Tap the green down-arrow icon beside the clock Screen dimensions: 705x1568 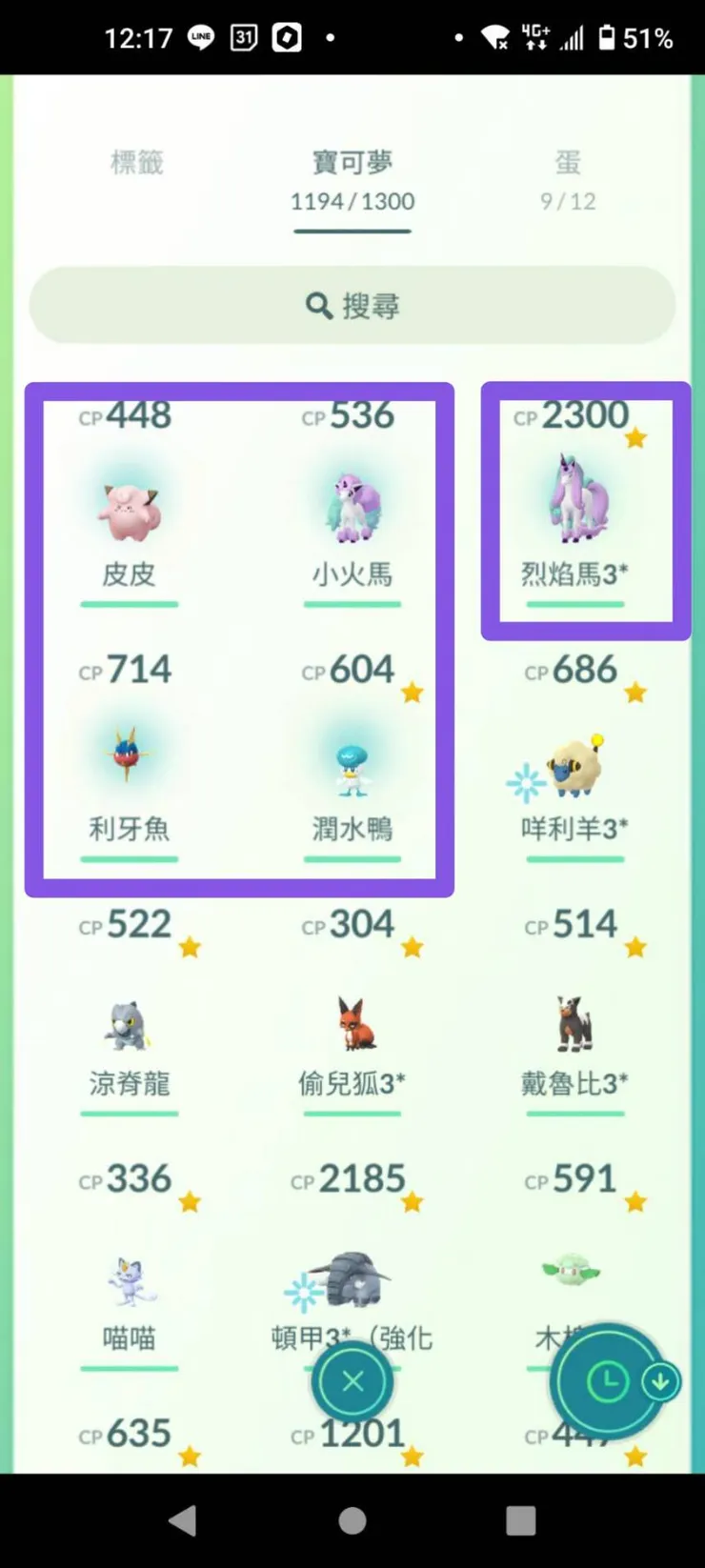point(661,1381)
